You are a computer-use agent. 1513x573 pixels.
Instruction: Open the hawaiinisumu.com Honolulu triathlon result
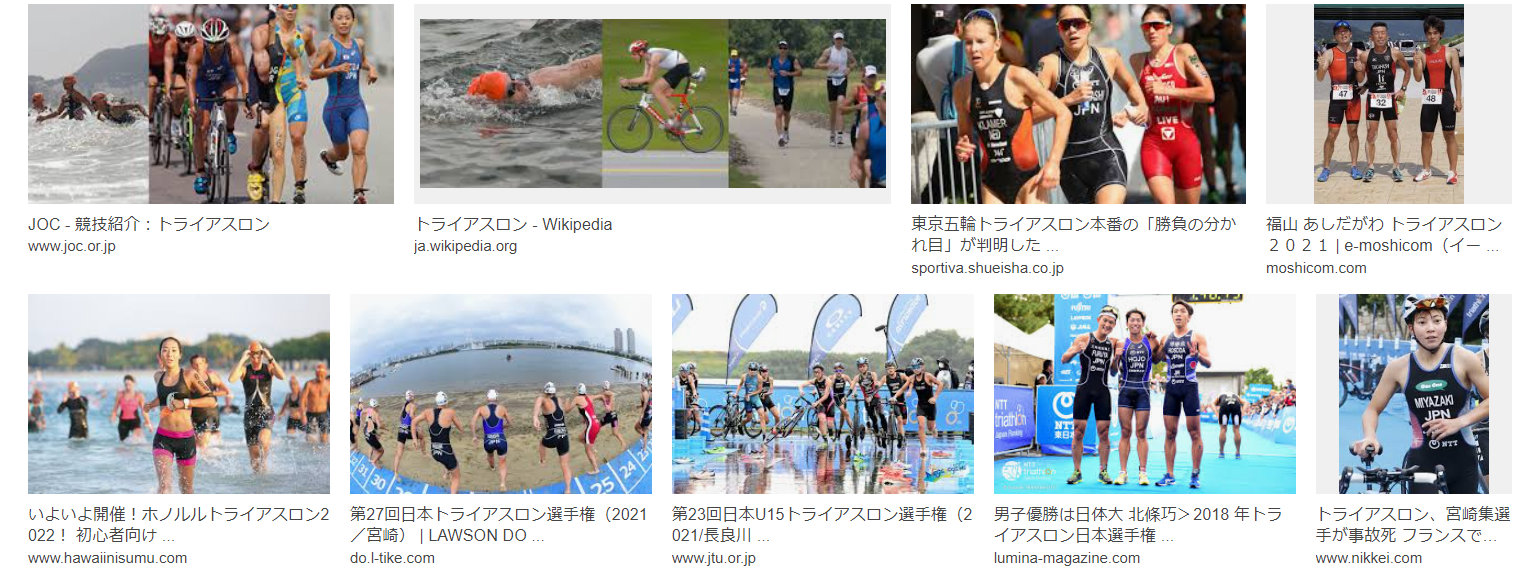pyautogui.click(x=178, y=394)
